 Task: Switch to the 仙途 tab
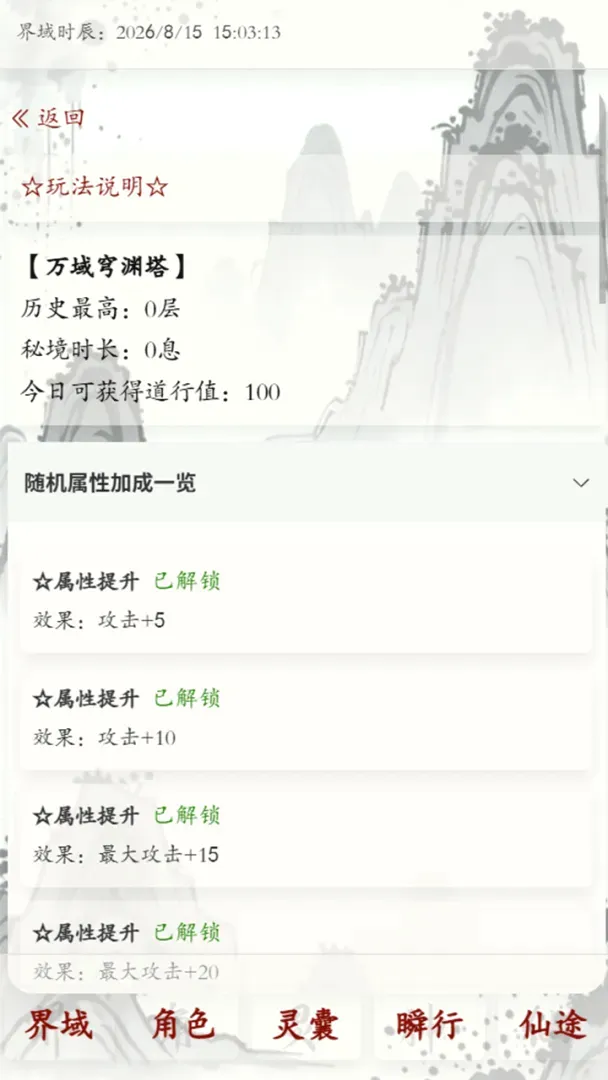pyautogui.click(x=553, y=1026)
